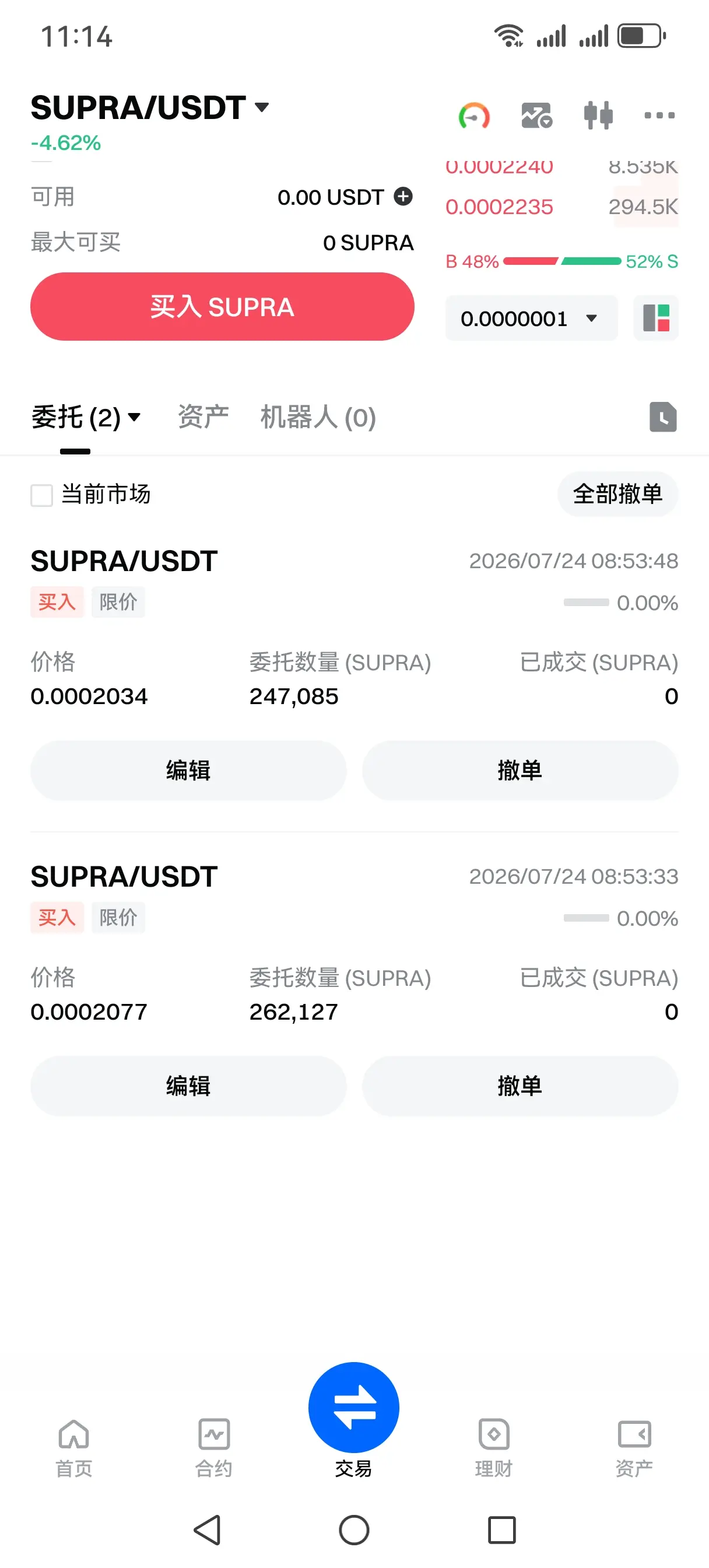Open the 理财 earn tab
Viewport: 709px width, 1568px height.
click(x=494, y=1448)
